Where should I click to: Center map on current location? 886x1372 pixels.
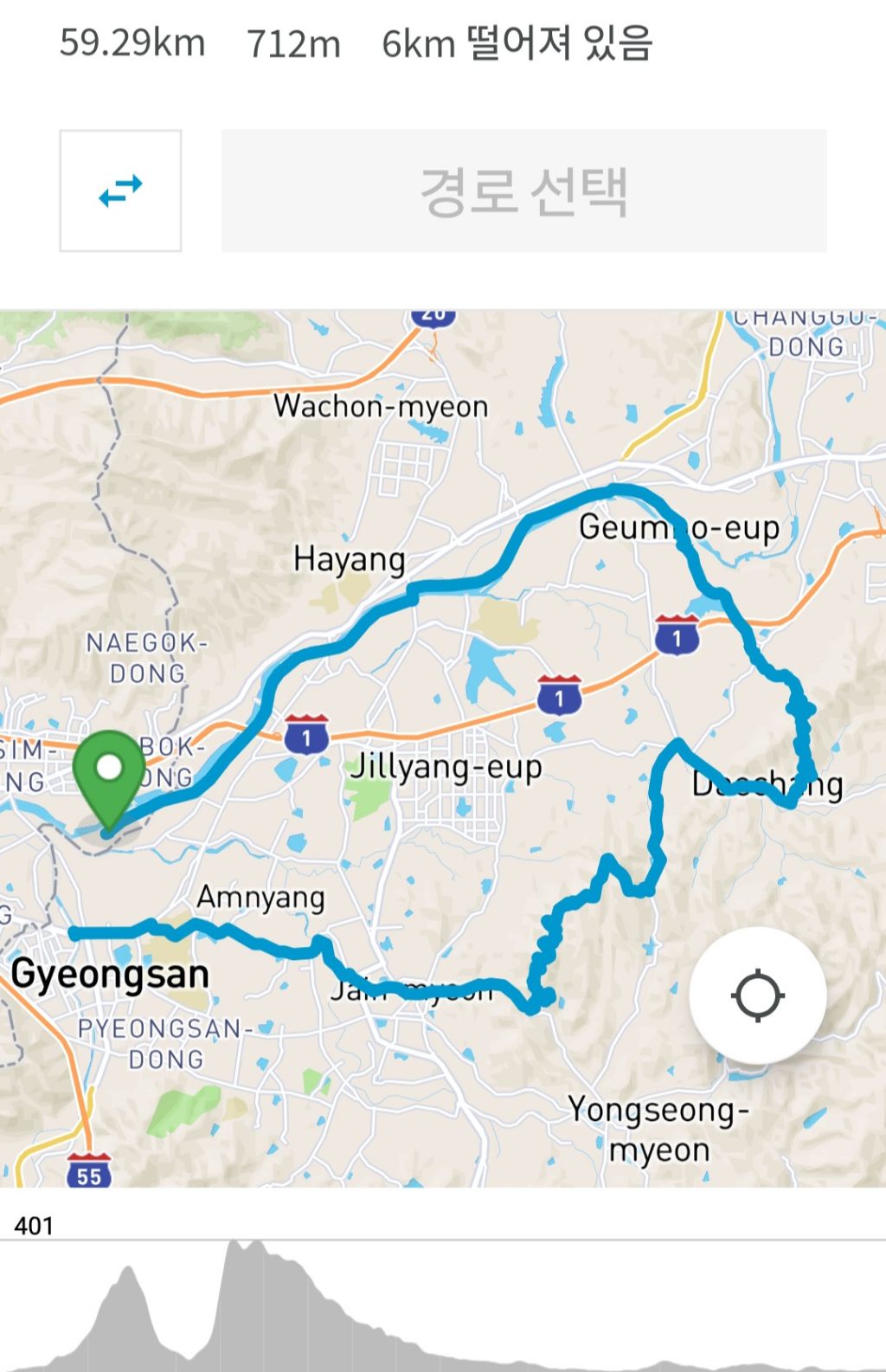(758, 995)
